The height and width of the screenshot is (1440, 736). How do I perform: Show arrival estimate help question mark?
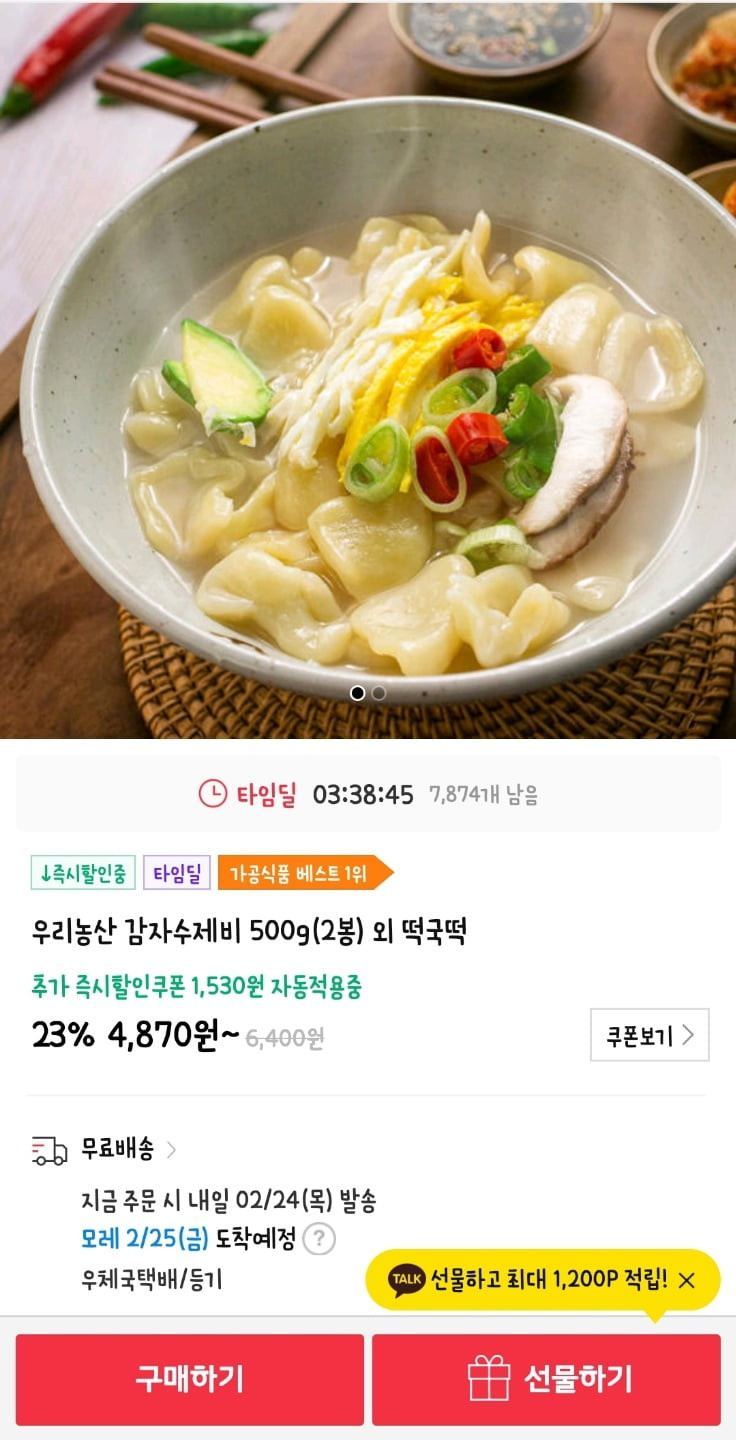click(x=318, y=1239)
